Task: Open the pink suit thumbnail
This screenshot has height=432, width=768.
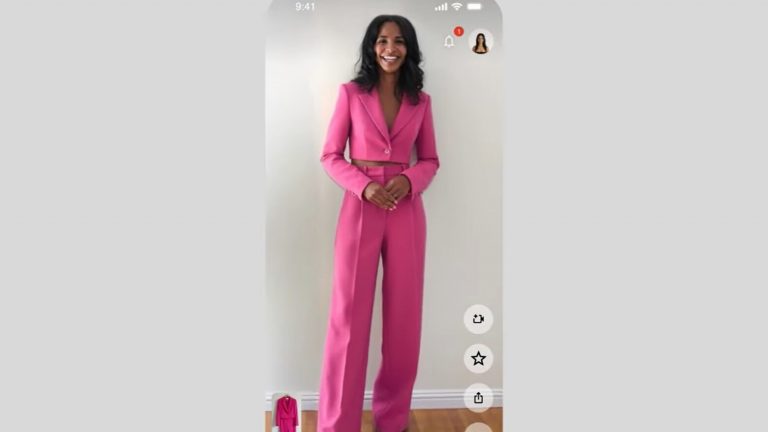Action: (286, 413)
